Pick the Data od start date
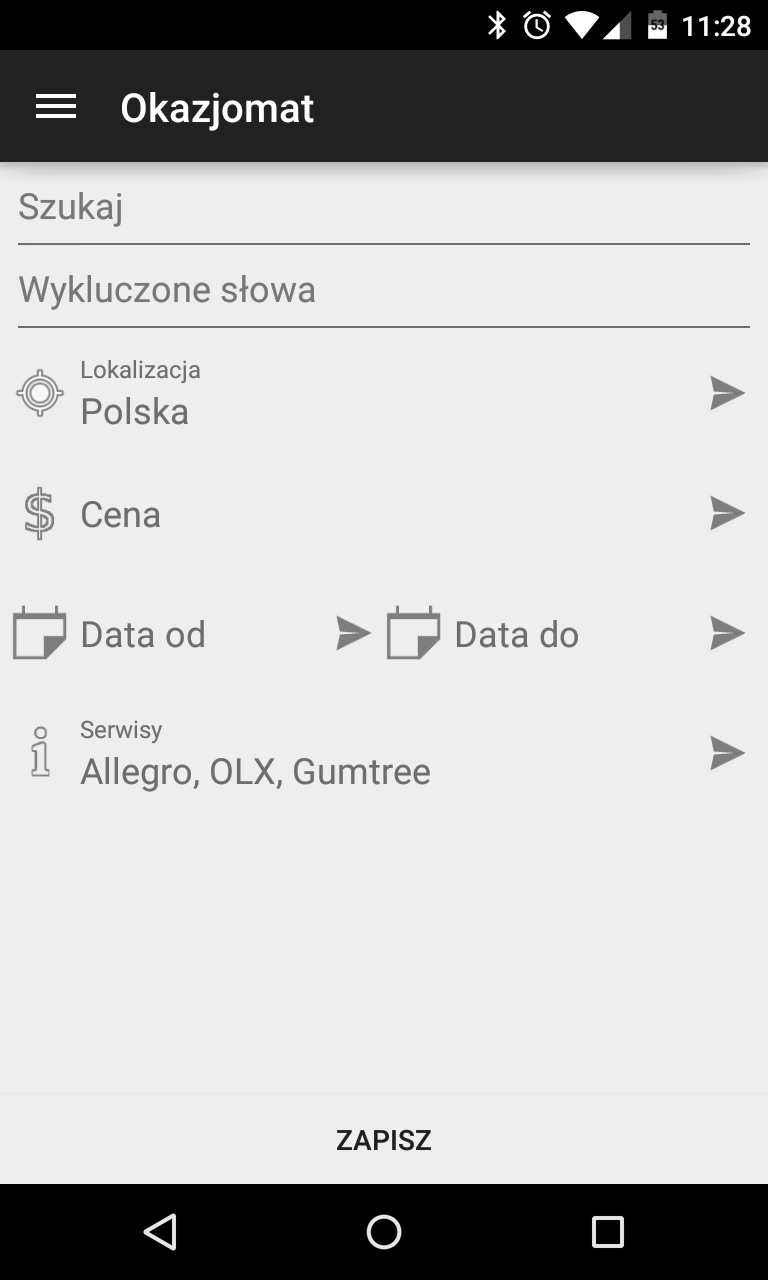Viewport: 768px width, 1280px height. point(190,634)
